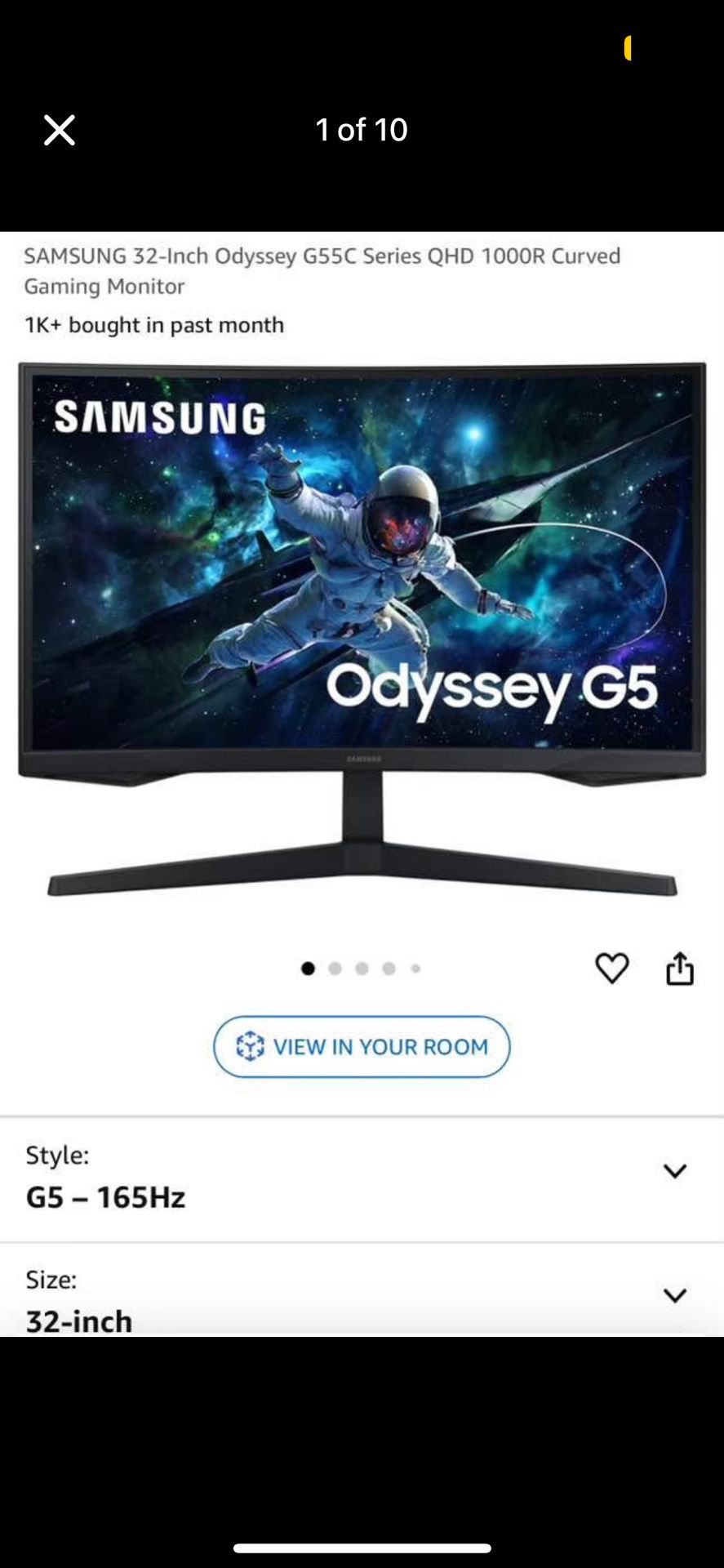Image resolution: width=724 pixels, height=1568 pixels.
Task: Tap the VIEW IN YOUR ROOM button
Action: click(x=362, y=1047)
